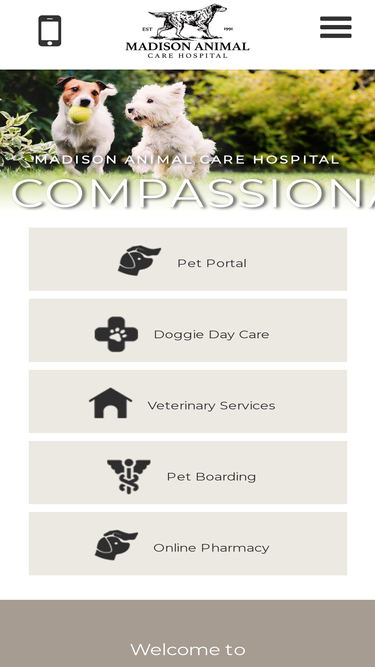This screenshot has width=375, height=667.
Task: Go to Doggie Day Care
Action: point(188,330)
